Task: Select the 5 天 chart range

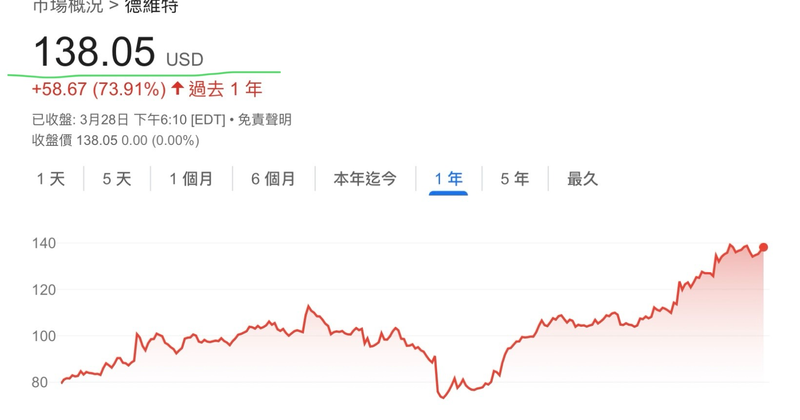Action: [117, 179]
